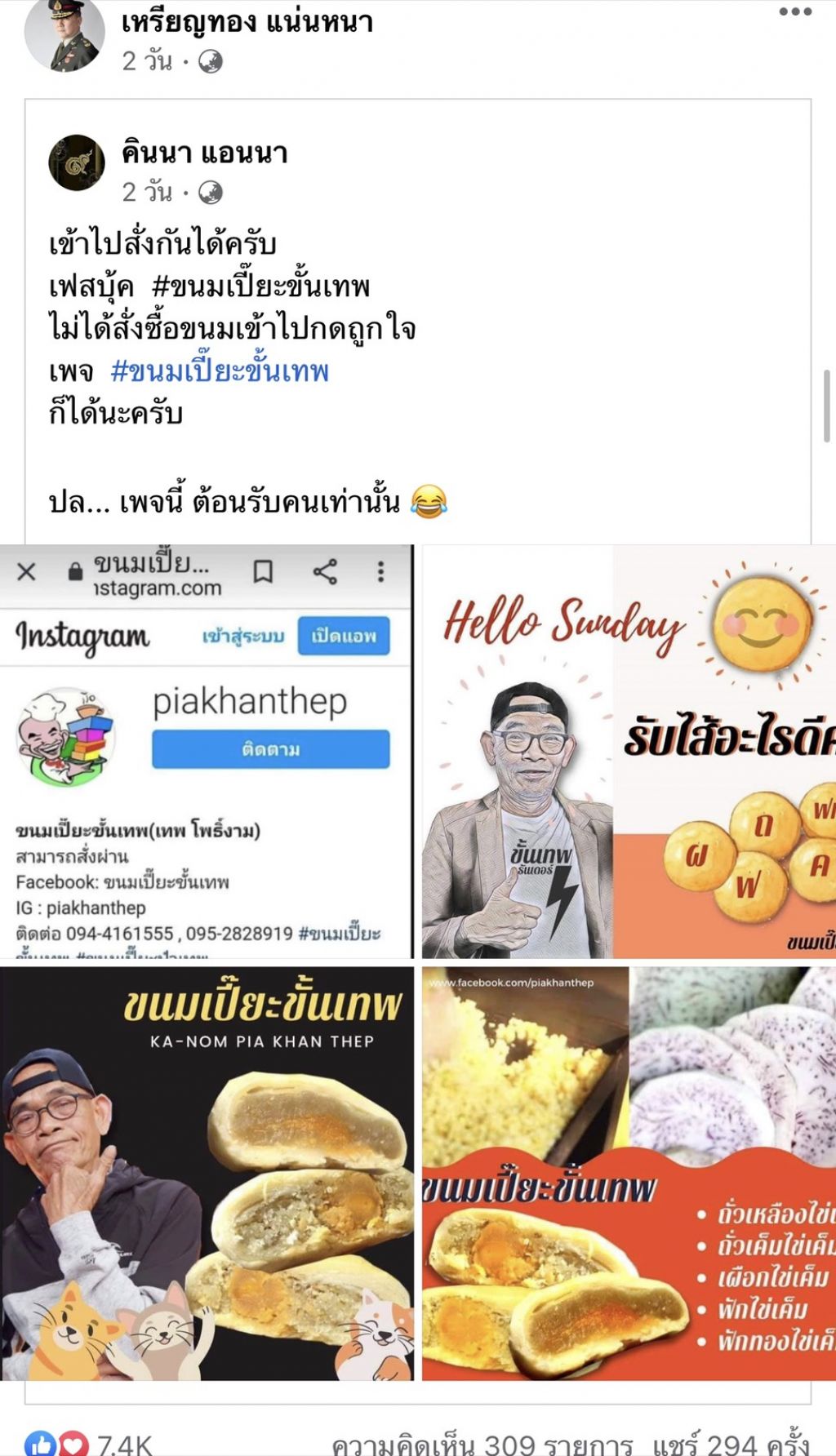
Task: Open the Instagram screenshot photo
Action: pos(206,751)
